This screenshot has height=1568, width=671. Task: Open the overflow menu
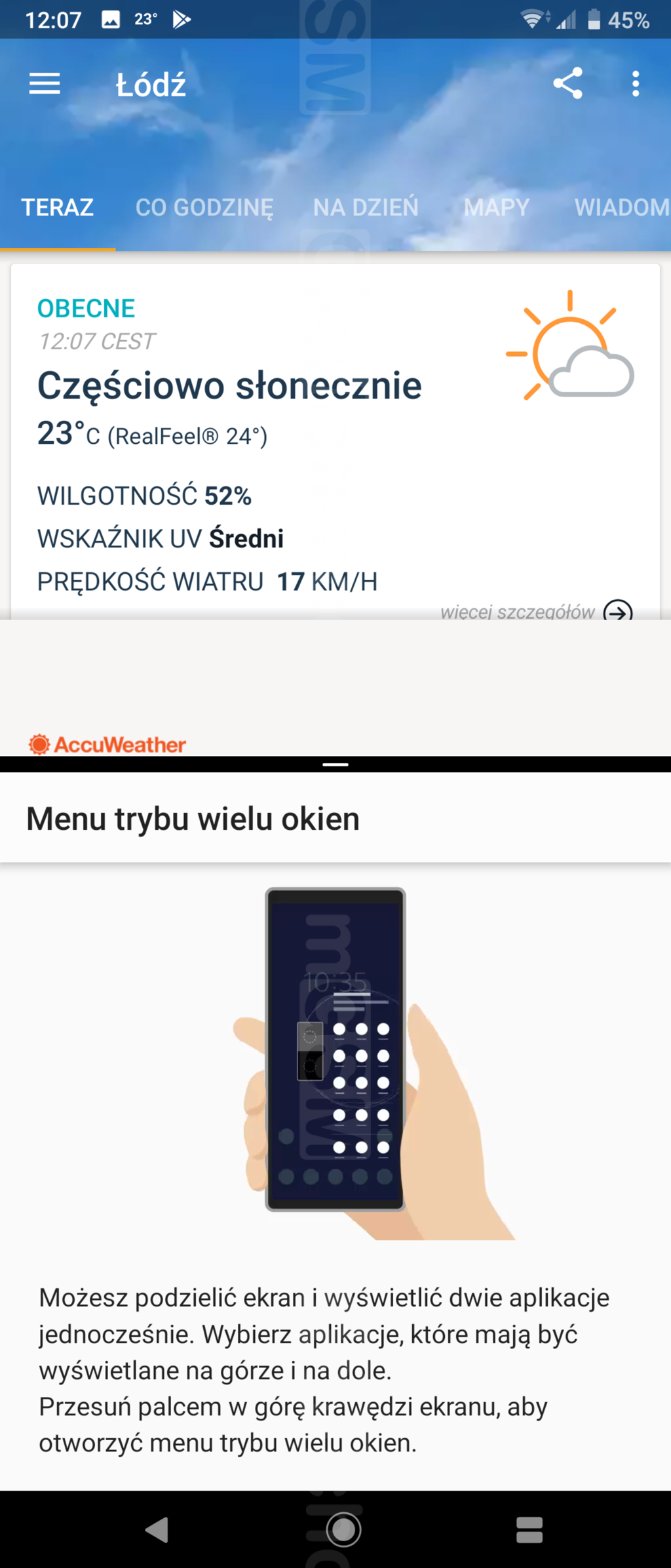click(x=635, y=84)
